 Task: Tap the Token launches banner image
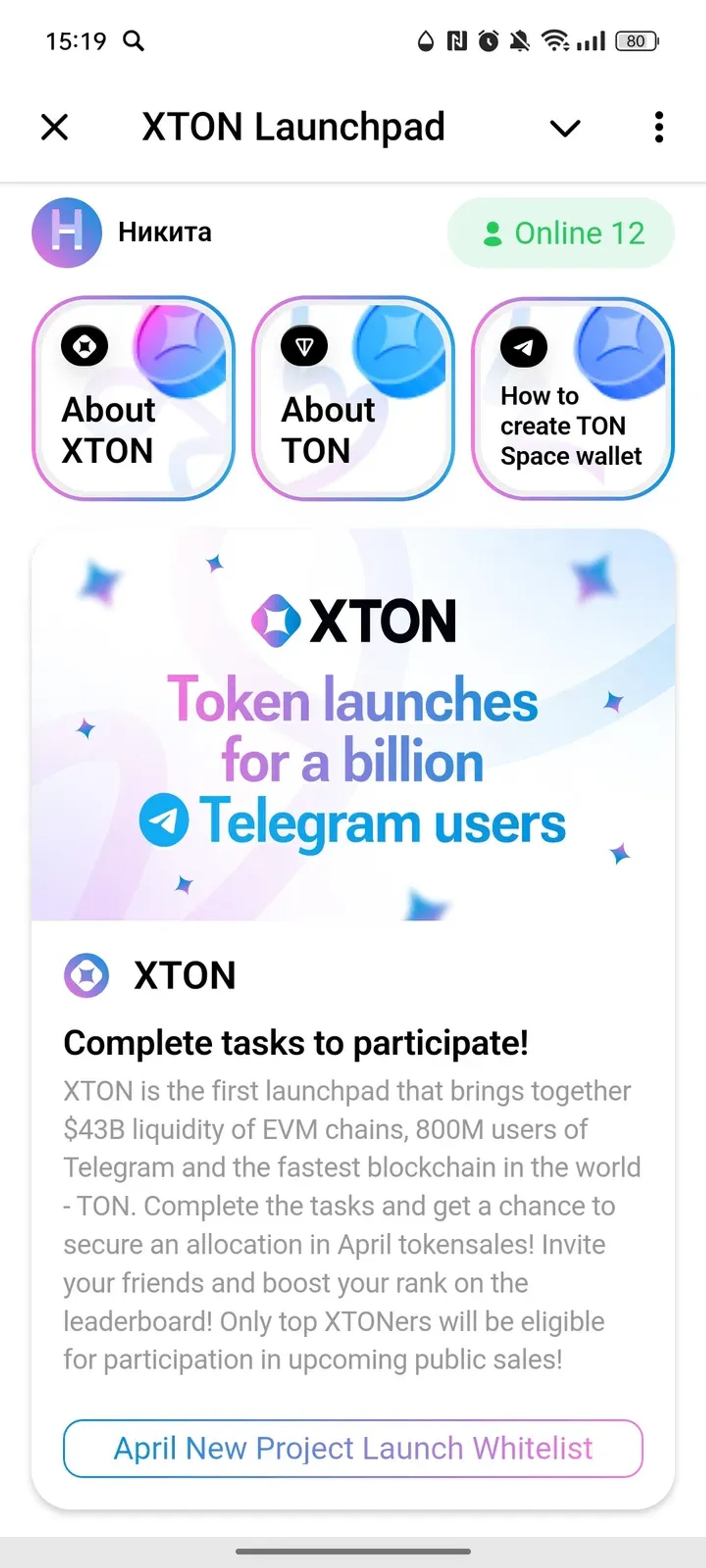click(x=353, y=724)
